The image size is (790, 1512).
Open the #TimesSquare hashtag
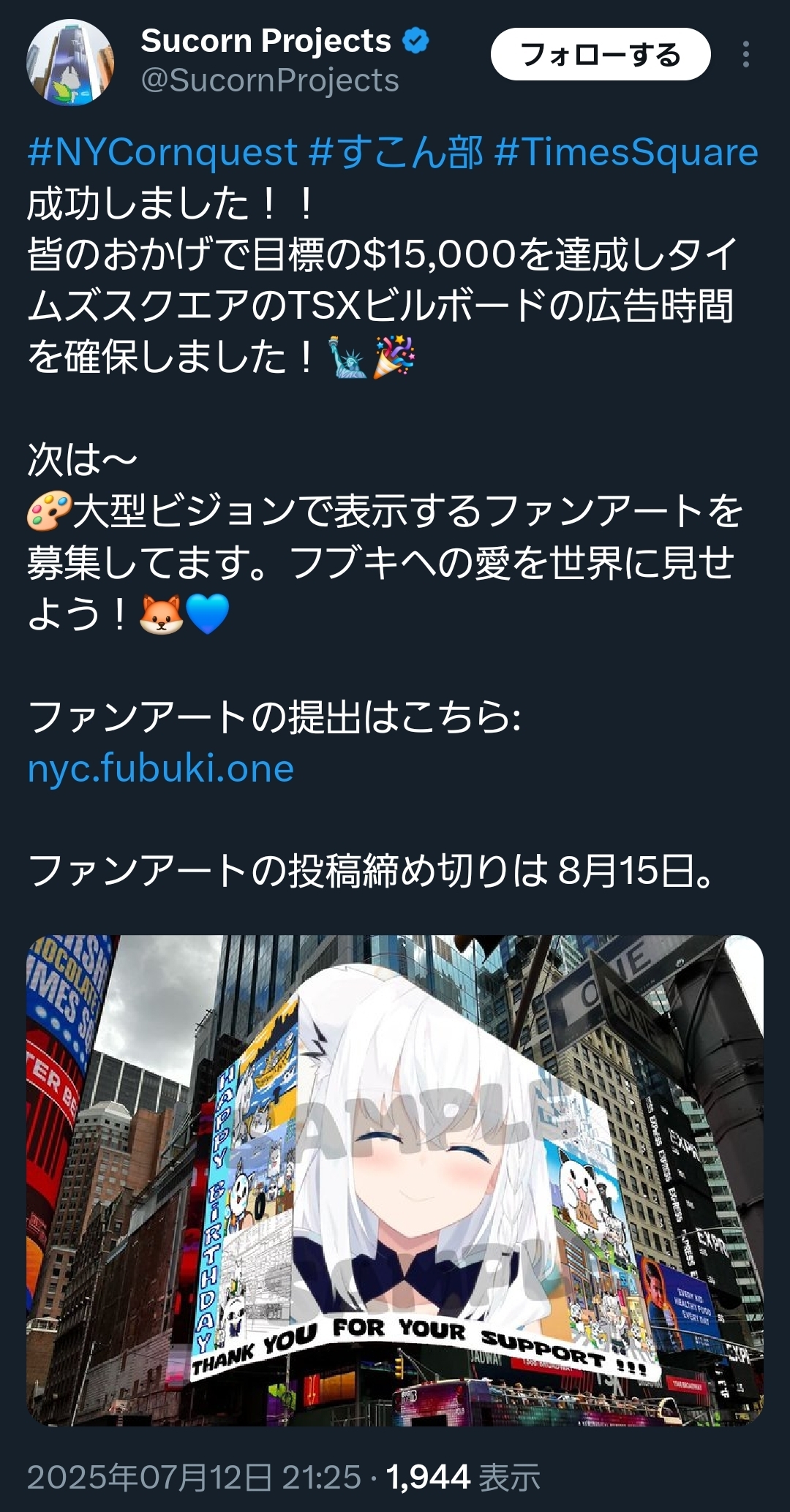coord(626,152)
